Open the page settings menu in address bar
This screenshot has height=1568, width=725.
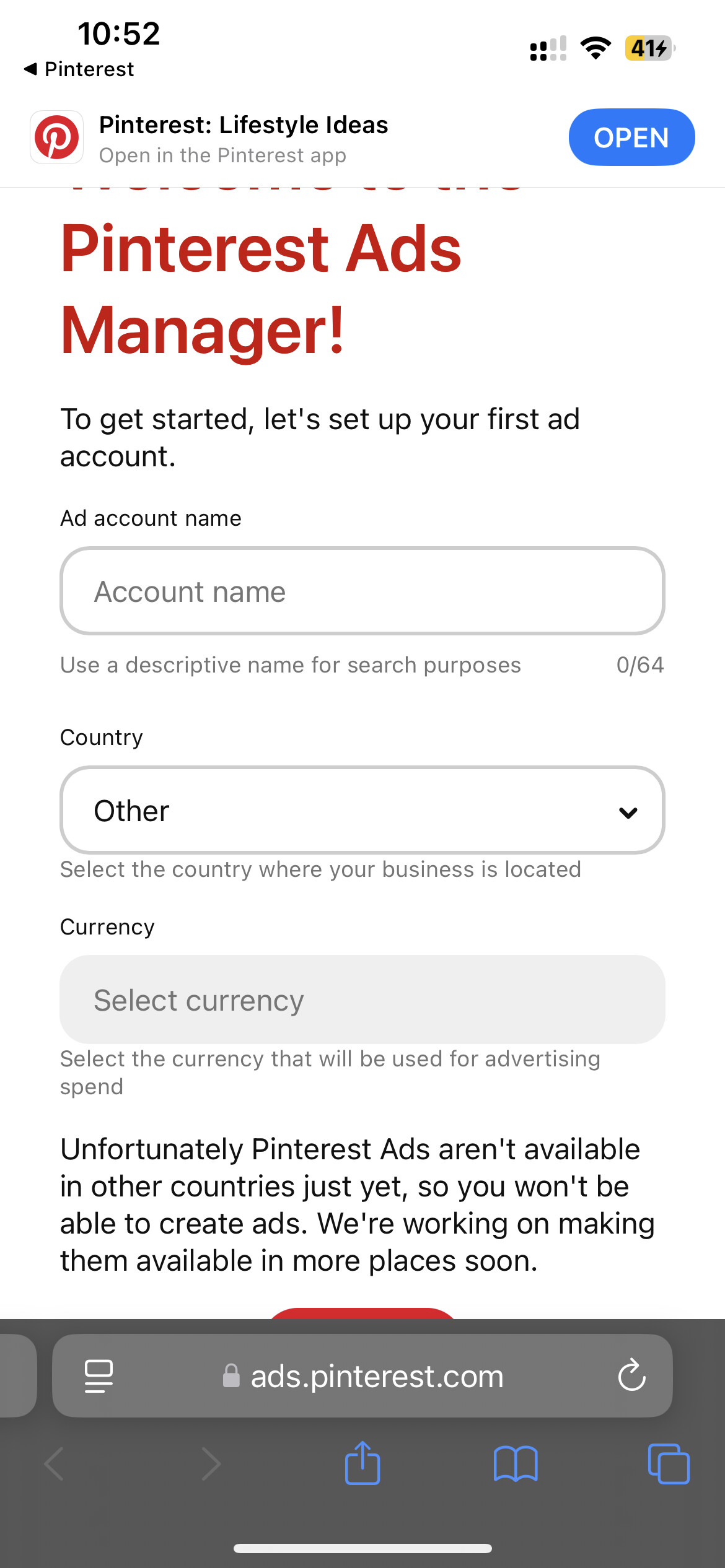tap(99, 1376)
